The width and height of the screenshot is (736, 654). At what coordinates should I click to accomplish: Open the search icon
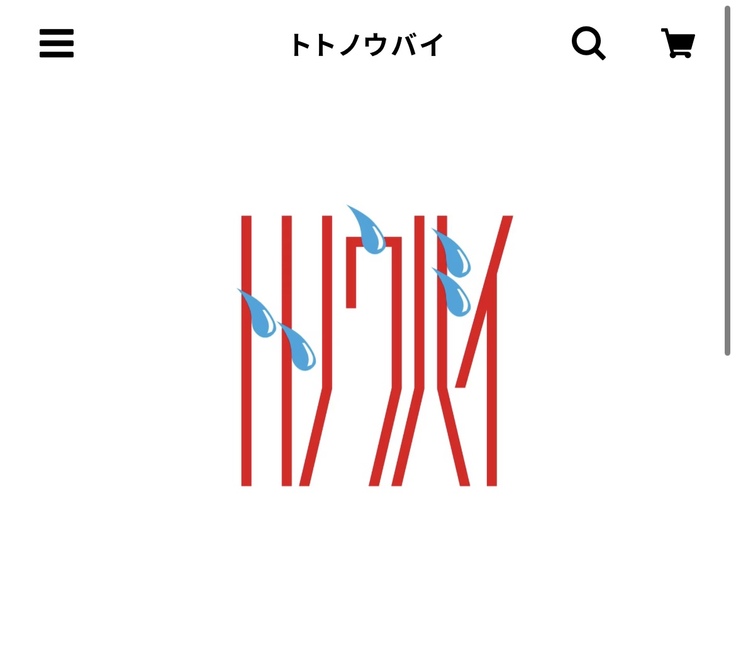click(x=588, y=44)
